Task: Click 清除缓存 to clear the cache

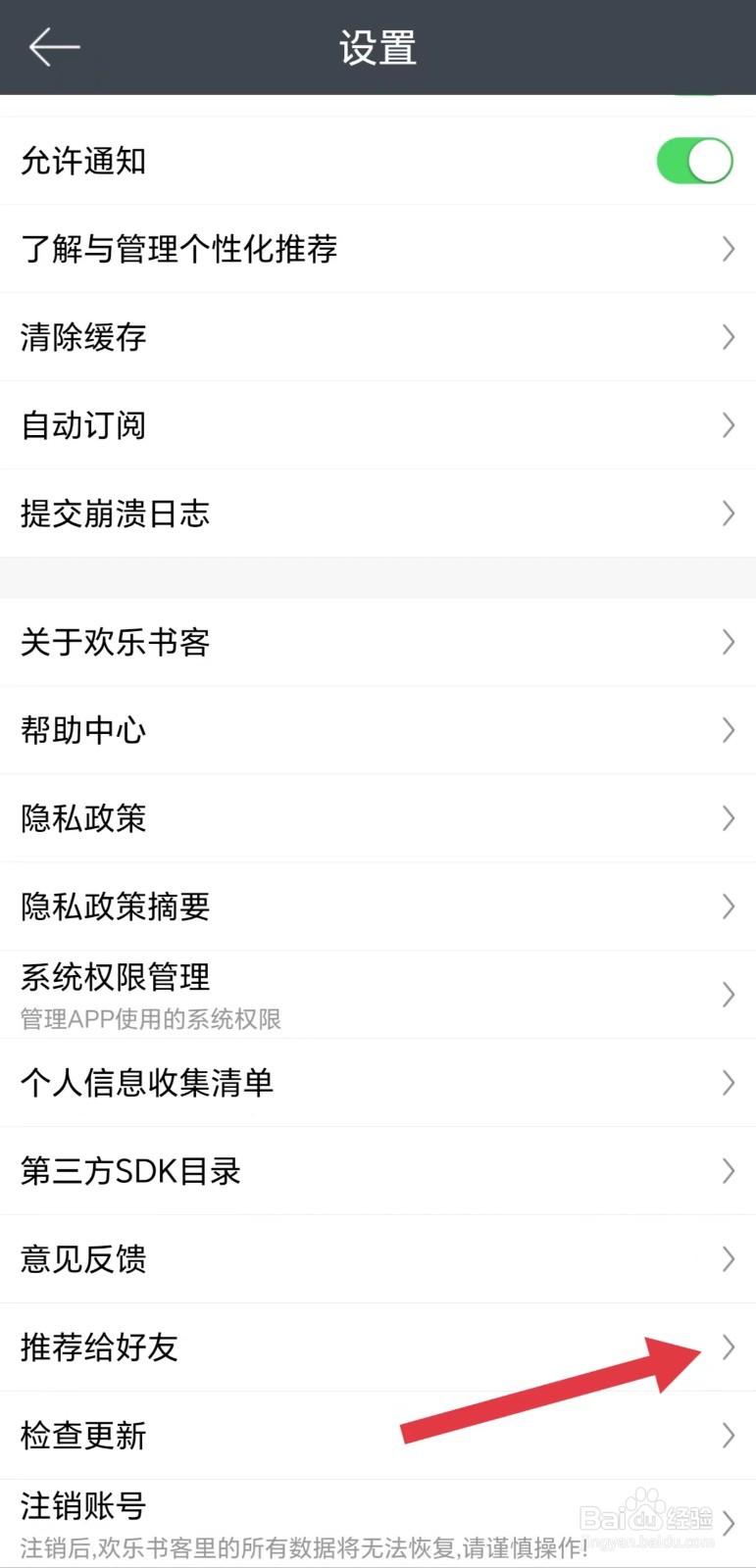Action: tap(378, 337)
